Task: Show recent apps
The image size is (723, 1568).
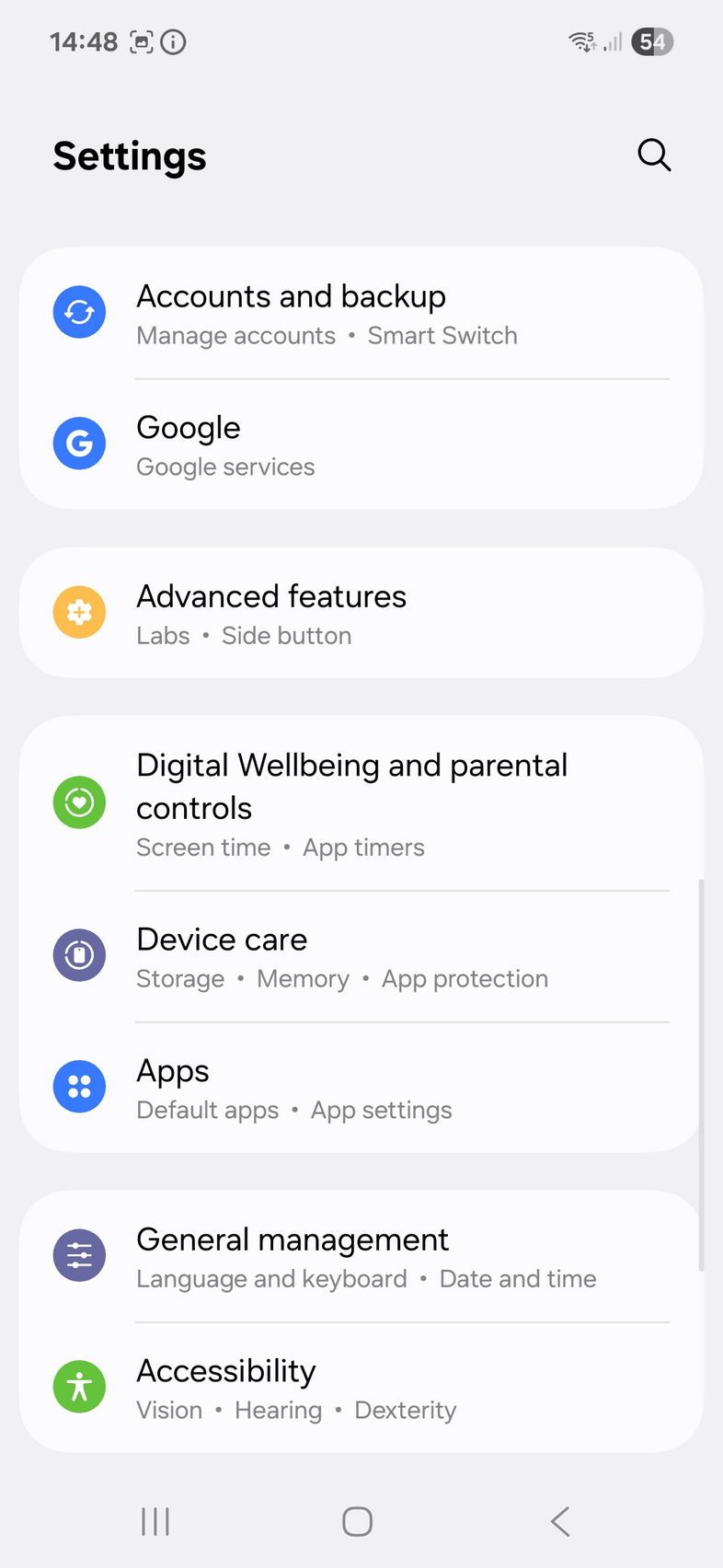Action: [x=155, y=1521]
